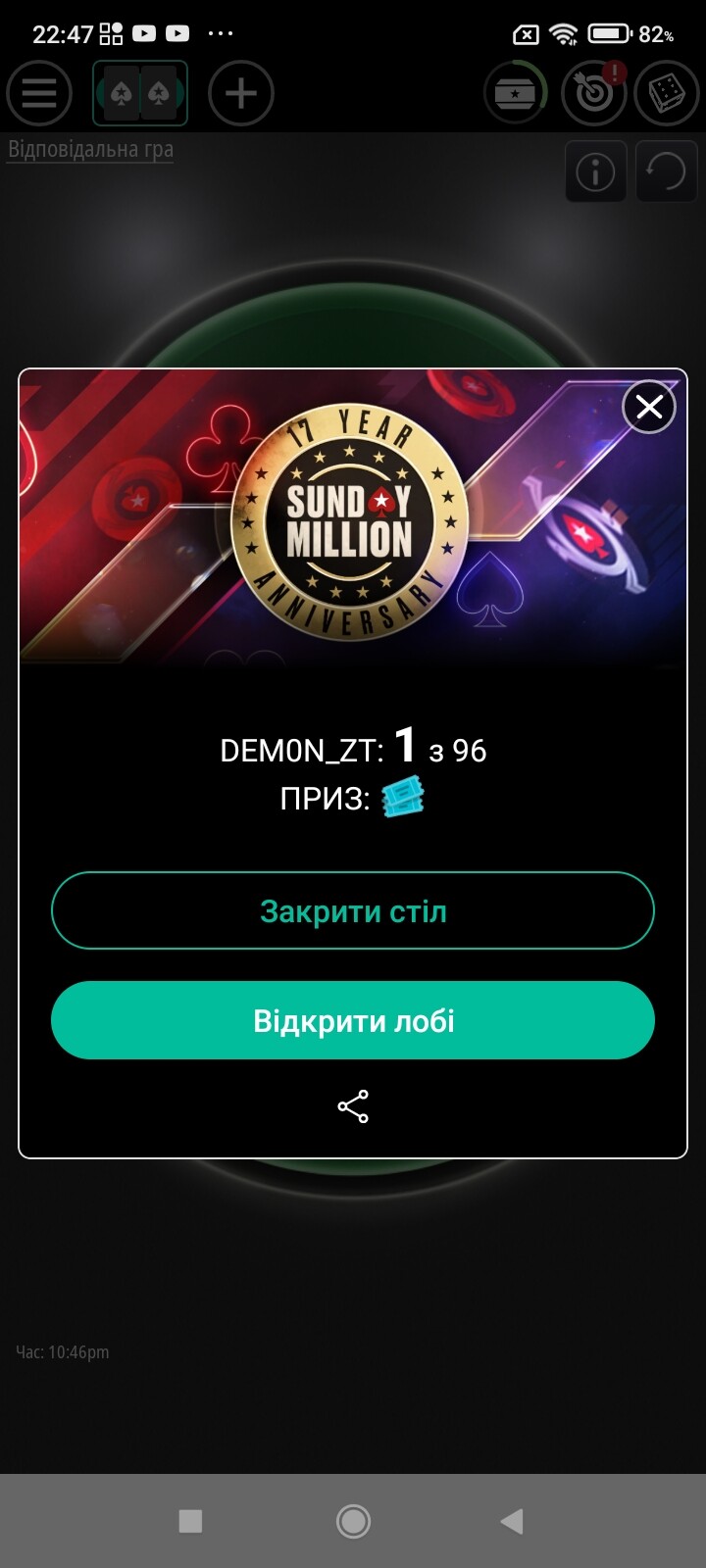
Task: Open the "Відповідальна гра" link
Action: (x=90, y=149)
